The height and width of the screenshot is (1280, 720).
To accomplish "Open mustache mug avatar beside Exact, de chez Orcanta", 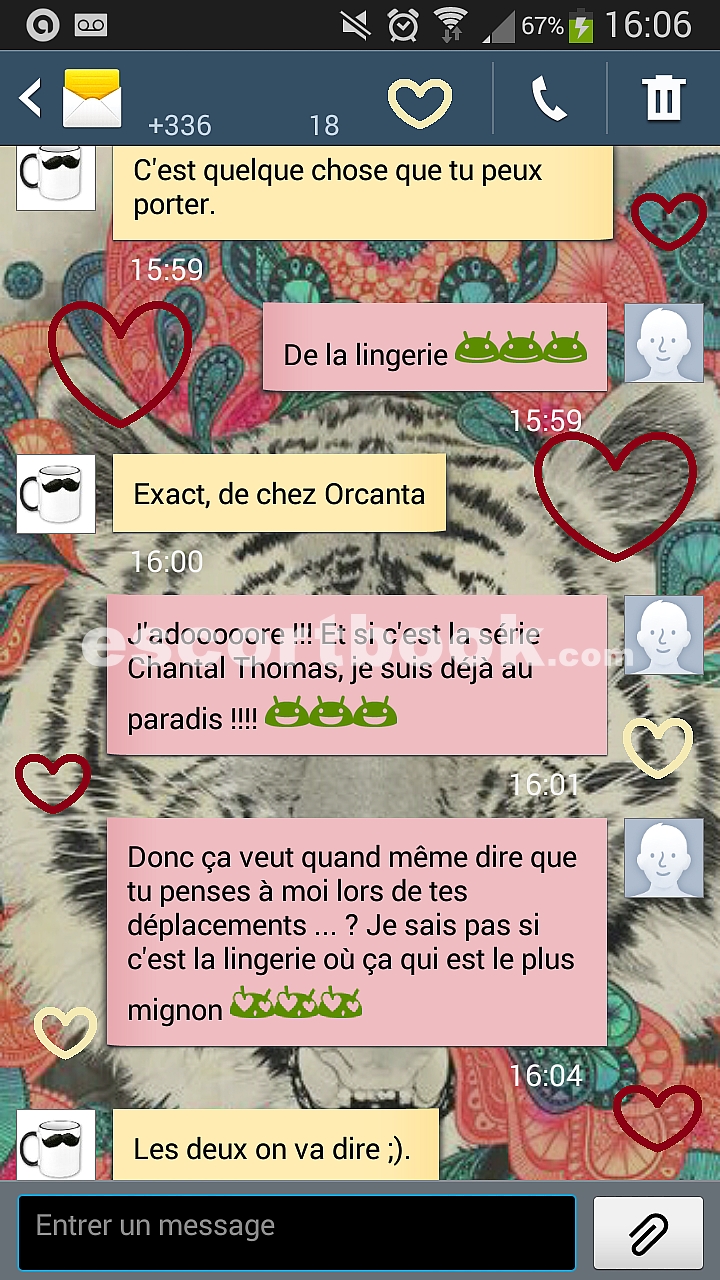I will tap(56, 494).
